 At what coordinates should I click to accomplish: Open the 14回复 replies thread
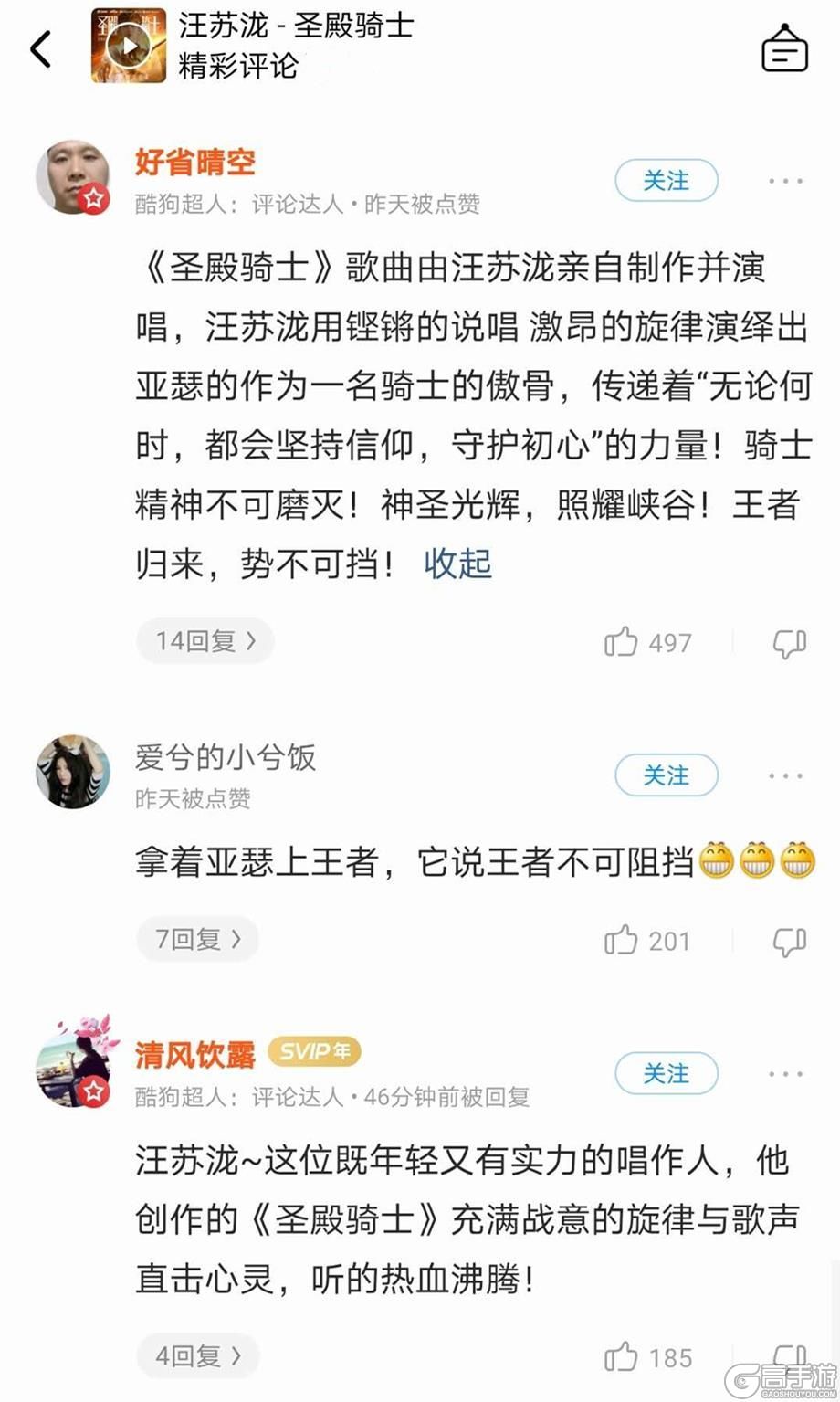click(x=205, y=641)
